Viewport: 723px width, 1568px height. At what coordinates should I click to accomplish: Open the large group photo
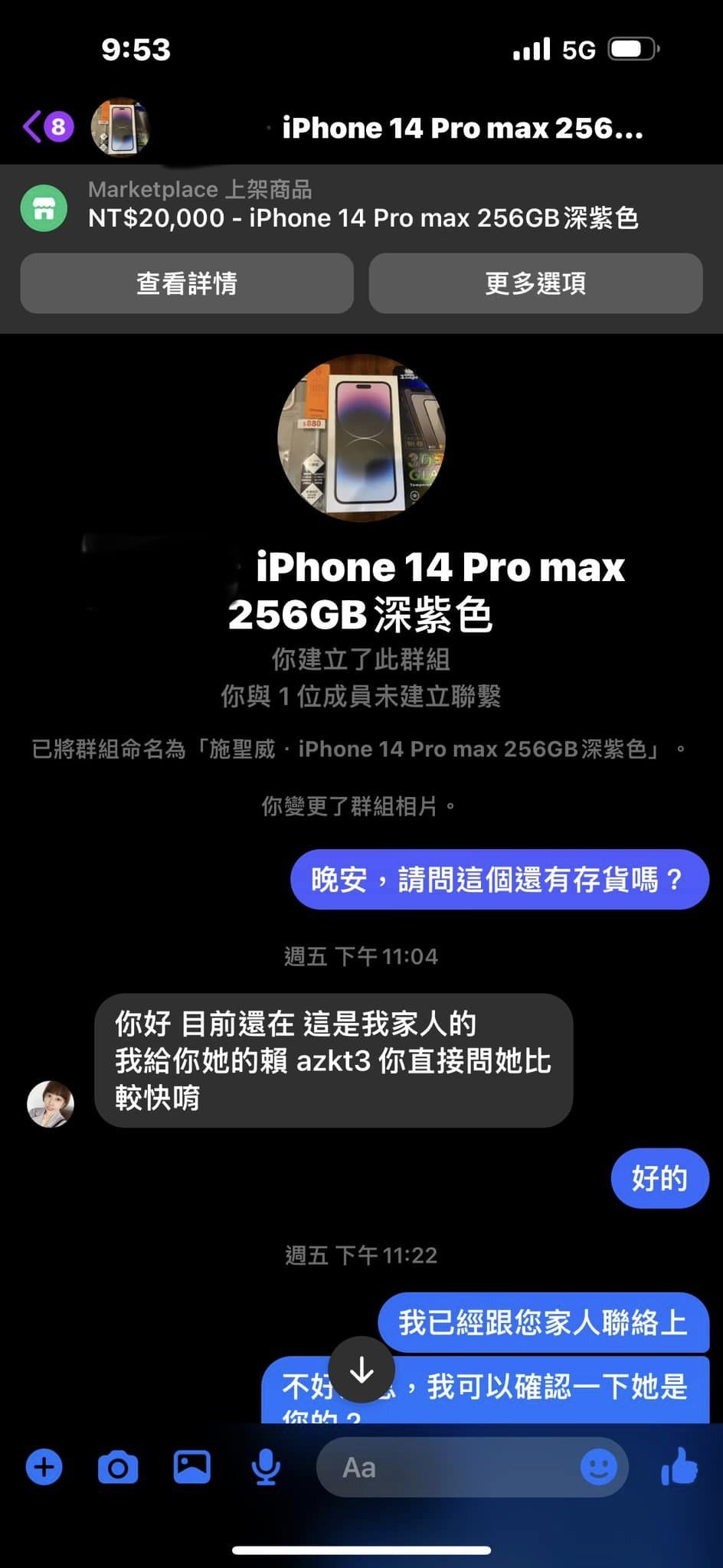point(361,437)
